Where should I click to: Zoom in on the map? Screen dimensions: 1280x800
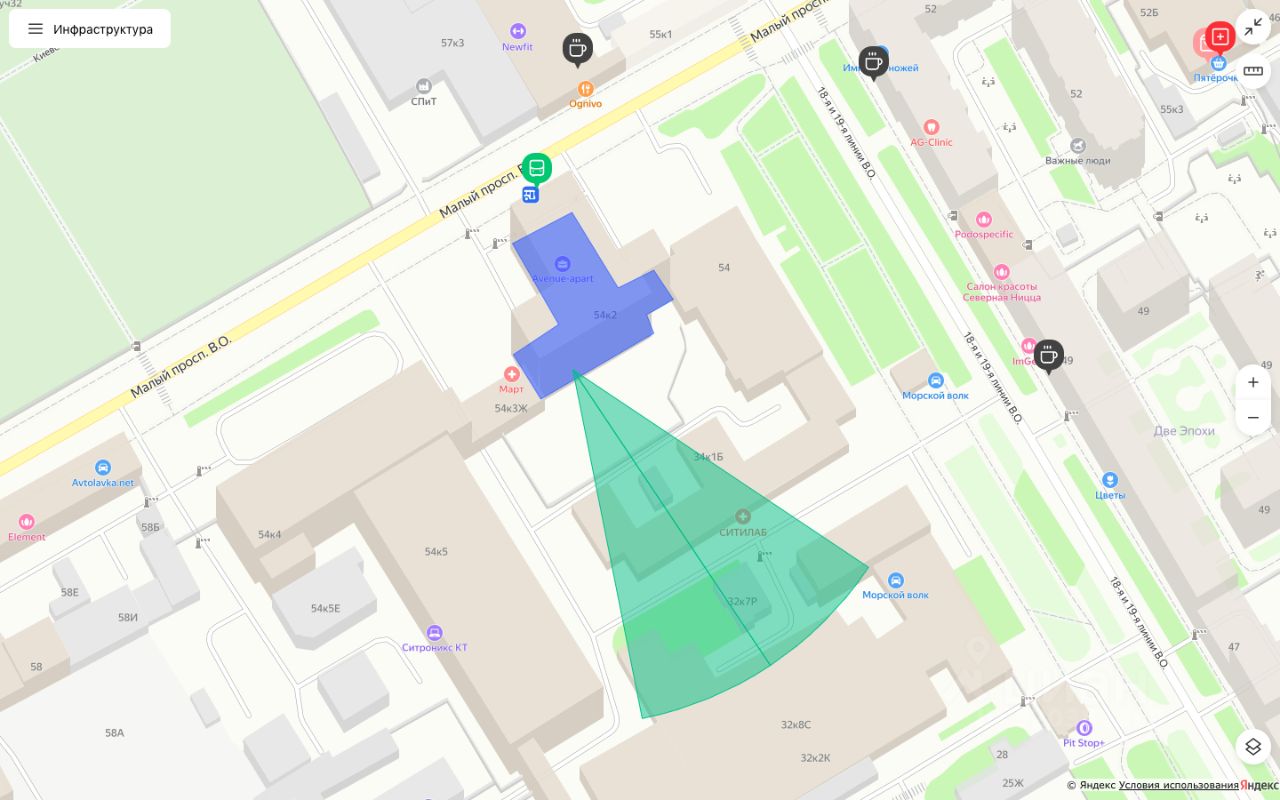1253,382
